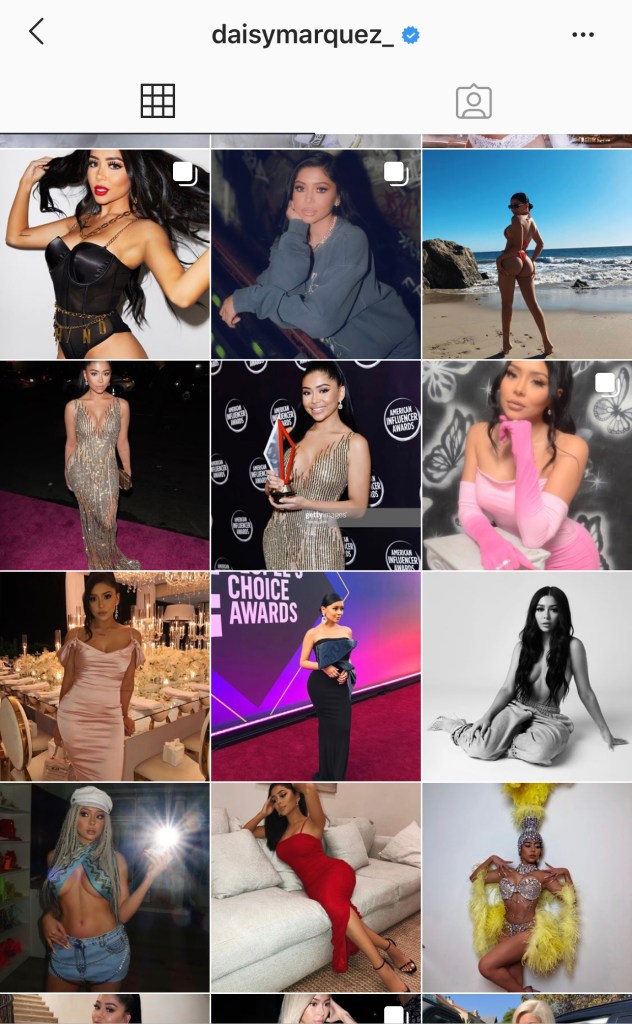
Task: Open the gray sweatshirt post
Action: pos(316,254)
